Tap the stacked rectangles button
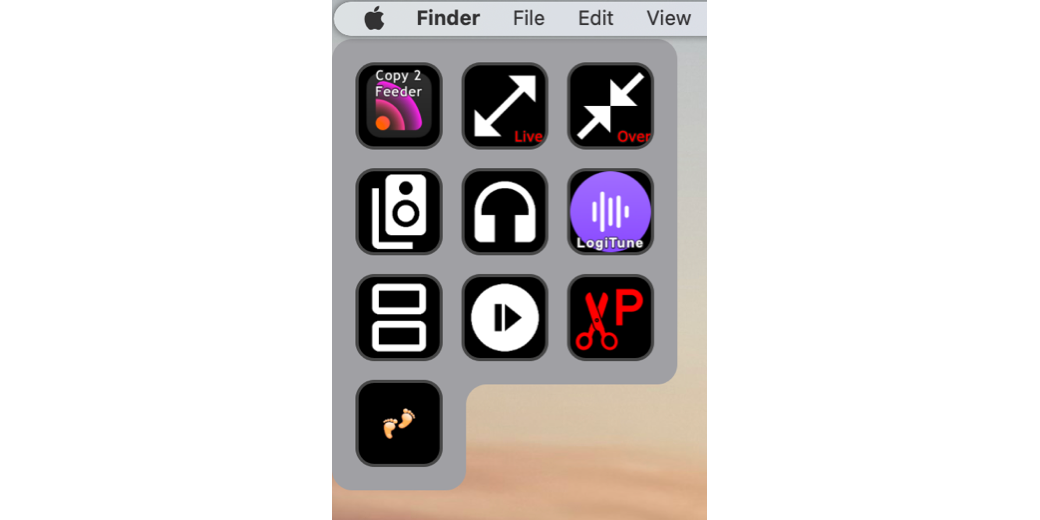The height and width of the screenshot is (520, 1040). [x=399, y=318]
